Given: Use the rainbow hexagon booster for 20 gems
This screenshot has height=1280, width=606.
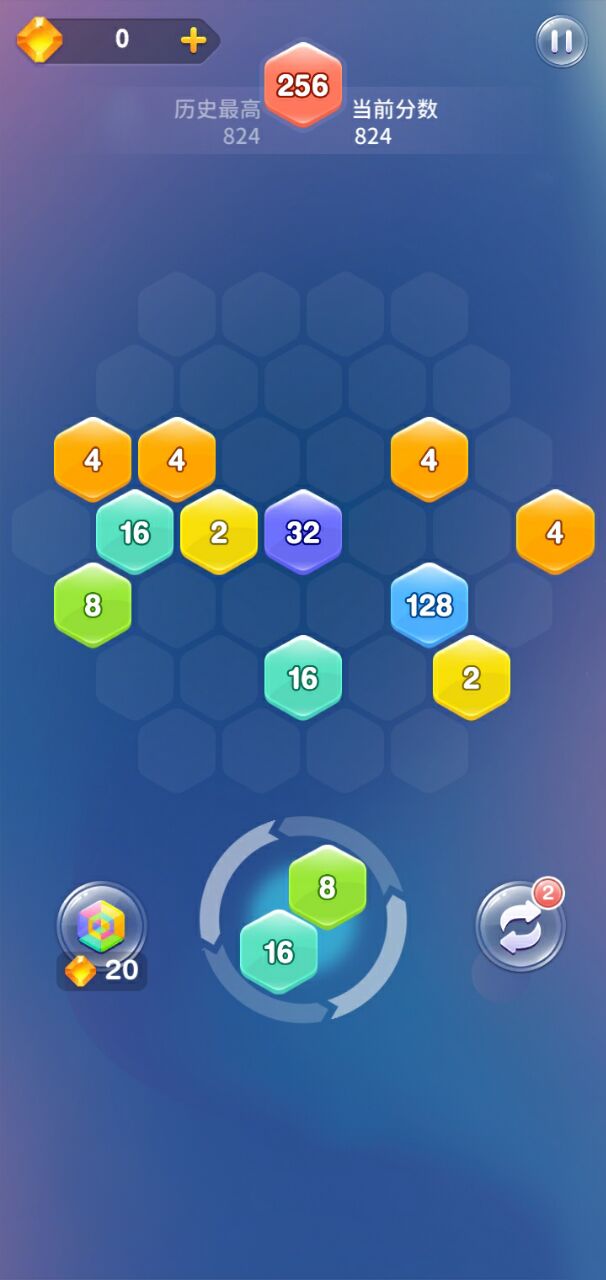Looking at the screenshot, I should click(x=101, y=927).
